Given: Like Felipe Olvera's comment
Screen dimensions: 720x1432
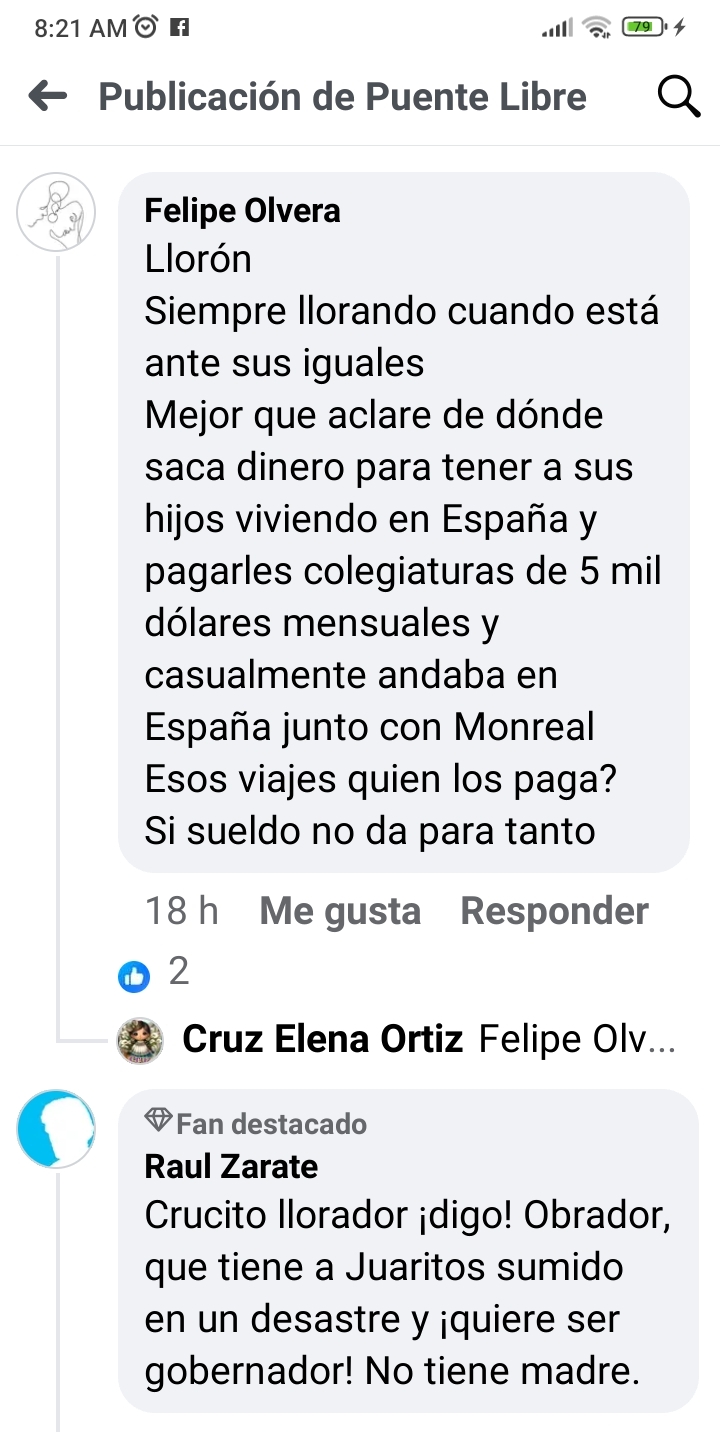Looking at the screenshot, I should 340,911.
